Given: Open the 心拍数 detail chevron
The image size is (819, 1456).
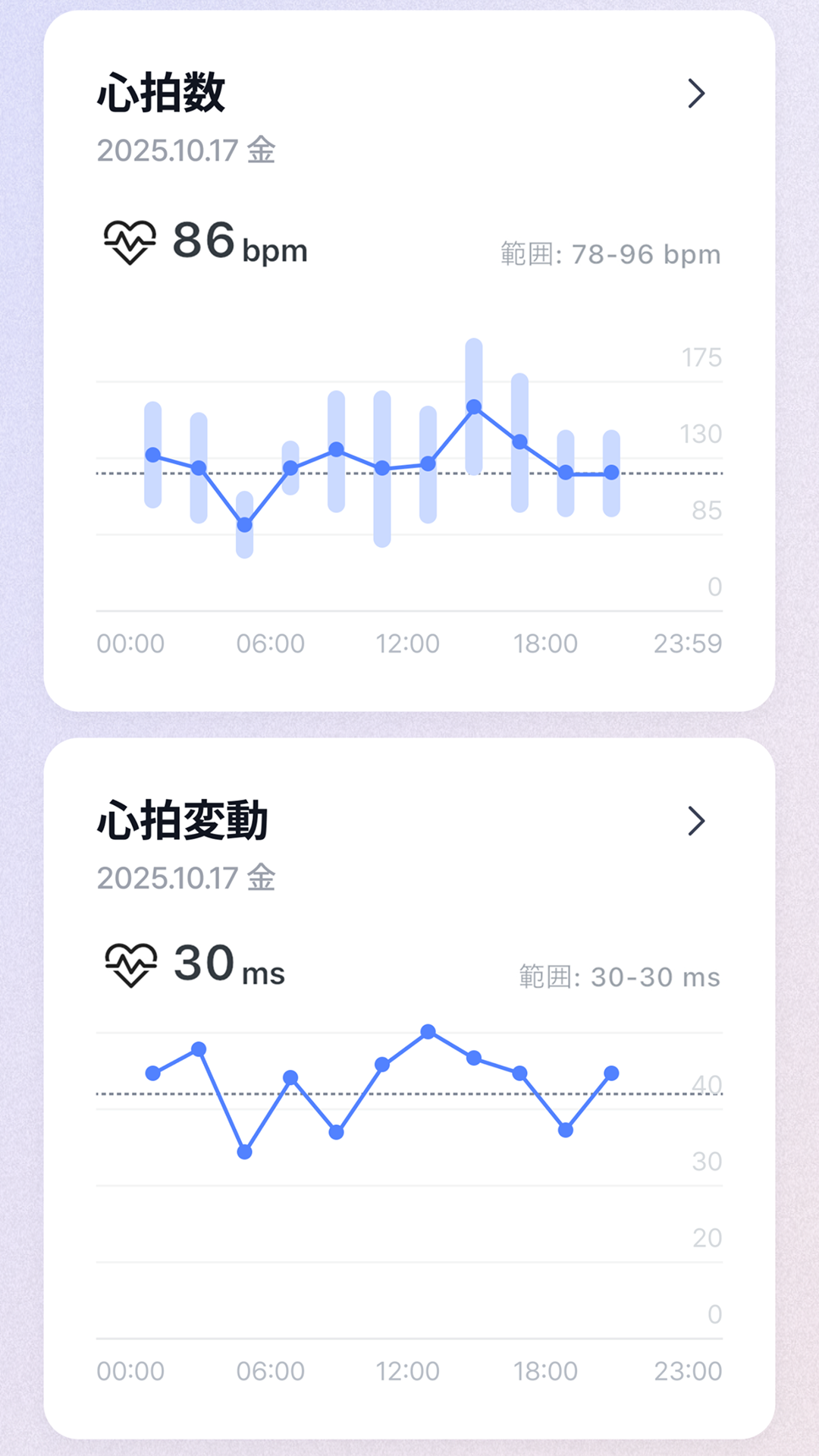Looking at the screenshot, I should click(696, 93).
